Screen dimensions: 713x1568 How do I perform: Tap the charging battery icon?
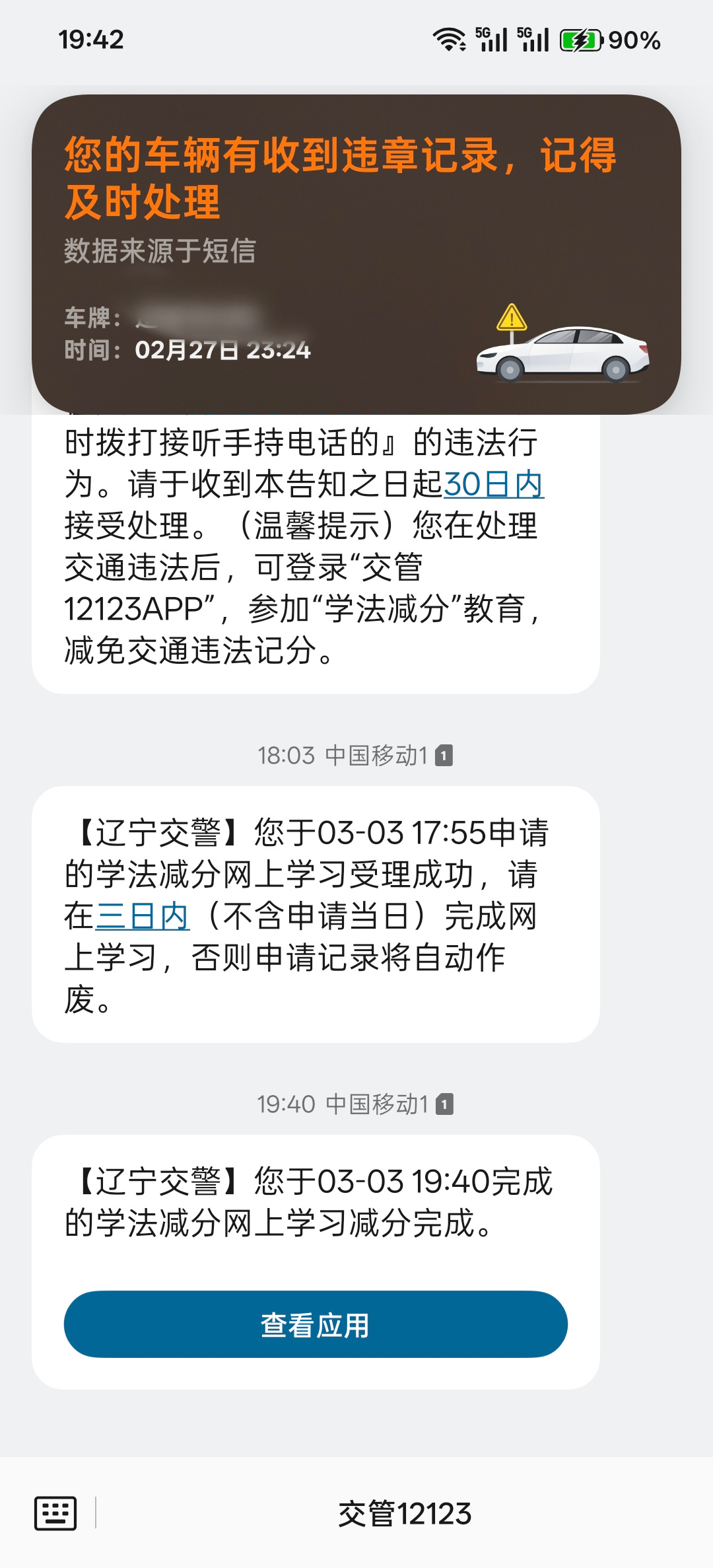click(x=580, y=40)
